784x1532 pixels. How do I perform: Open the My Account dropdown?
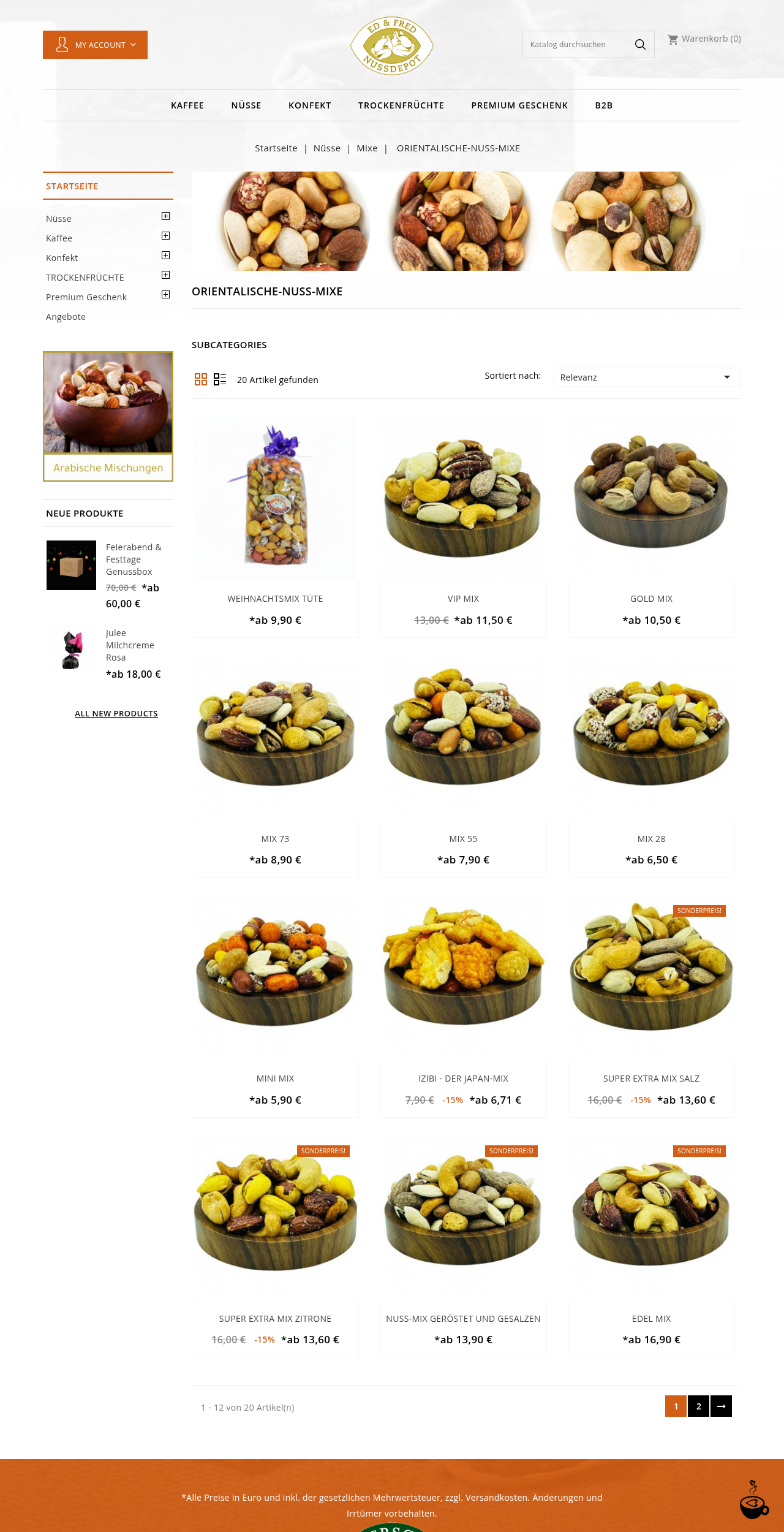point(95,45)
